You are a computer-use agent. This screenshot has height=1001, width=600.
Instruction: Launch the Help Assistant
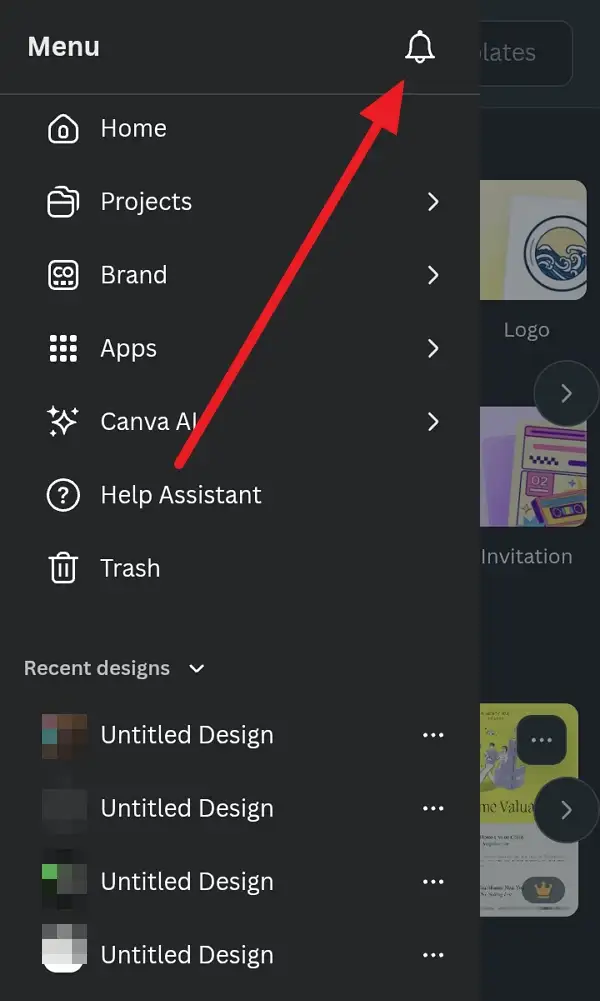click(180, 495)
